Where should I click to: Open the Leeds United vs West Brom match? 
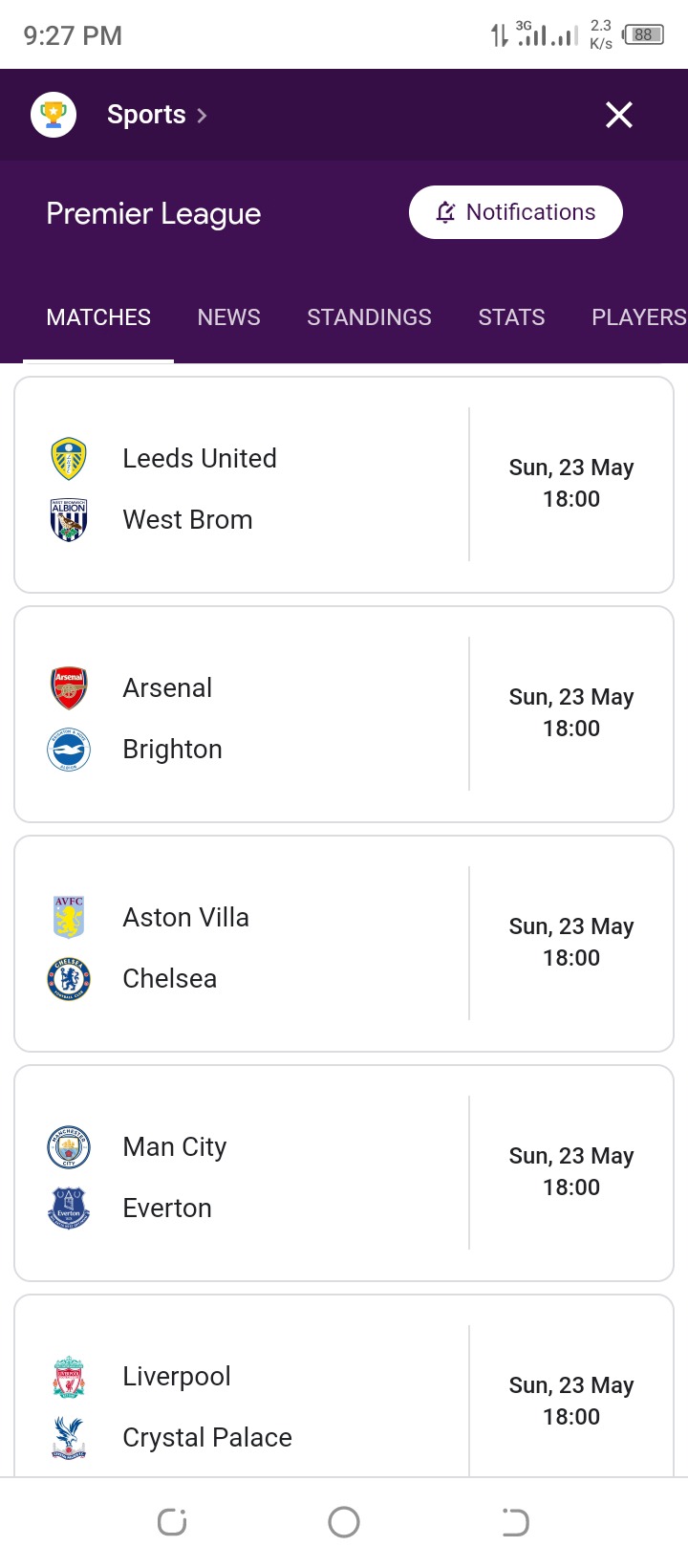point(344,485)
